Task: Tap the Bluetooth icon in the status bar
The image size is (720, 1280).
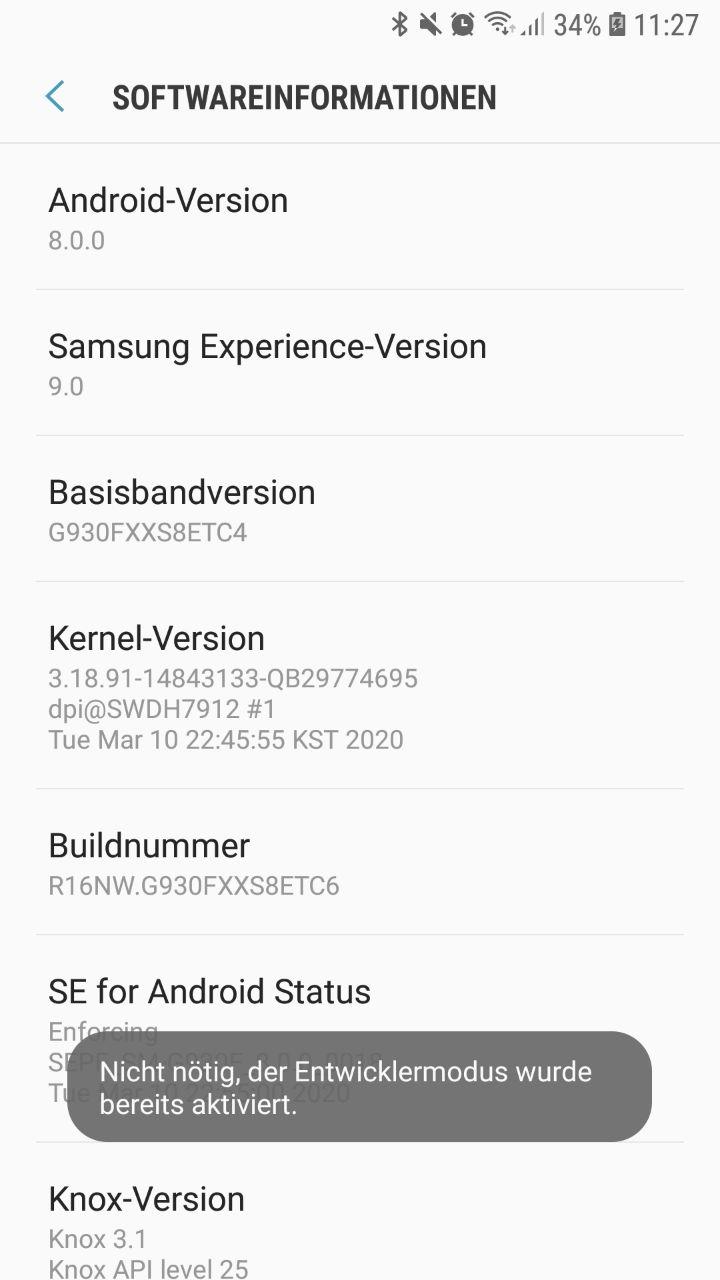Action: 400,25
